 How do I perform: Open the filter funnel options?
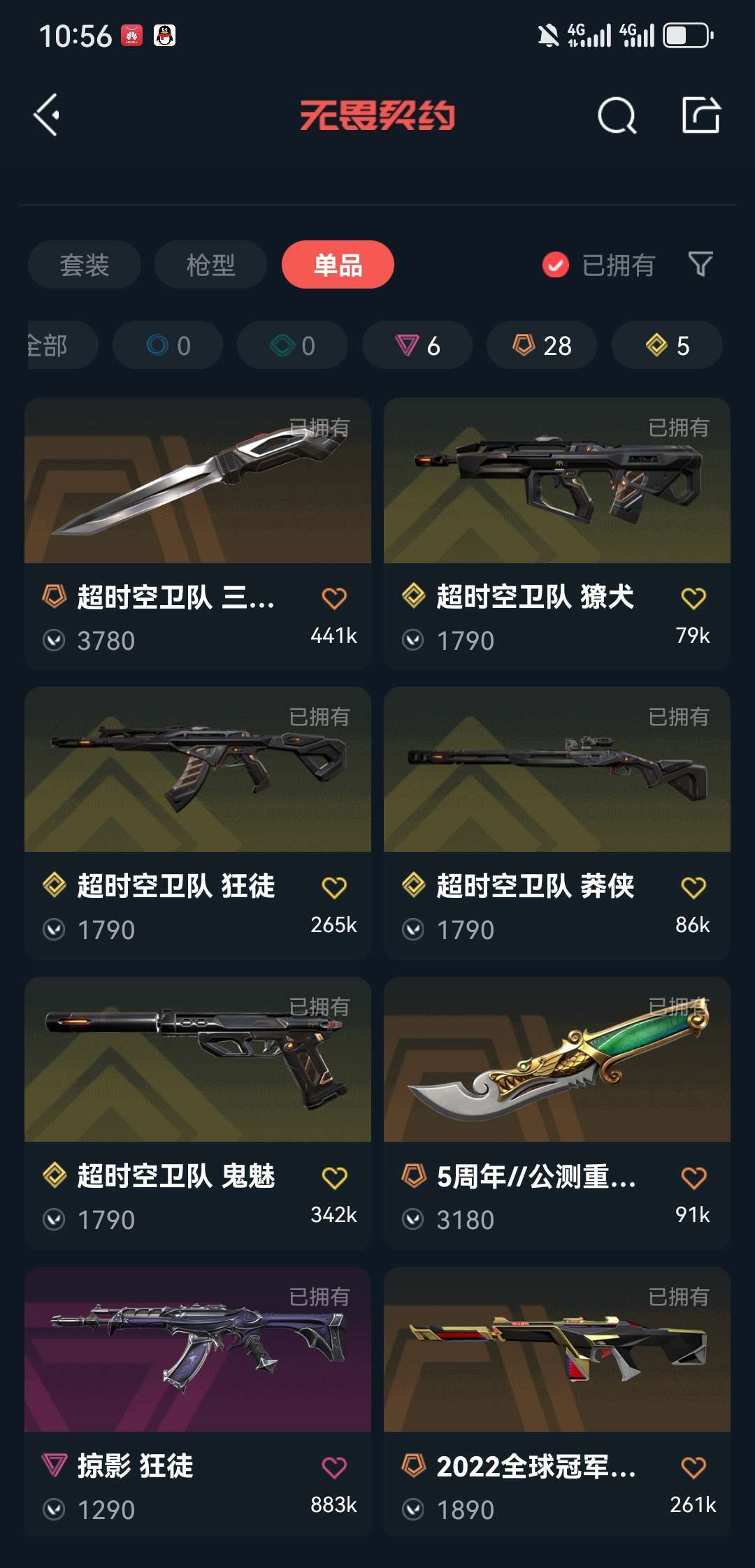(x=700, y=265)
